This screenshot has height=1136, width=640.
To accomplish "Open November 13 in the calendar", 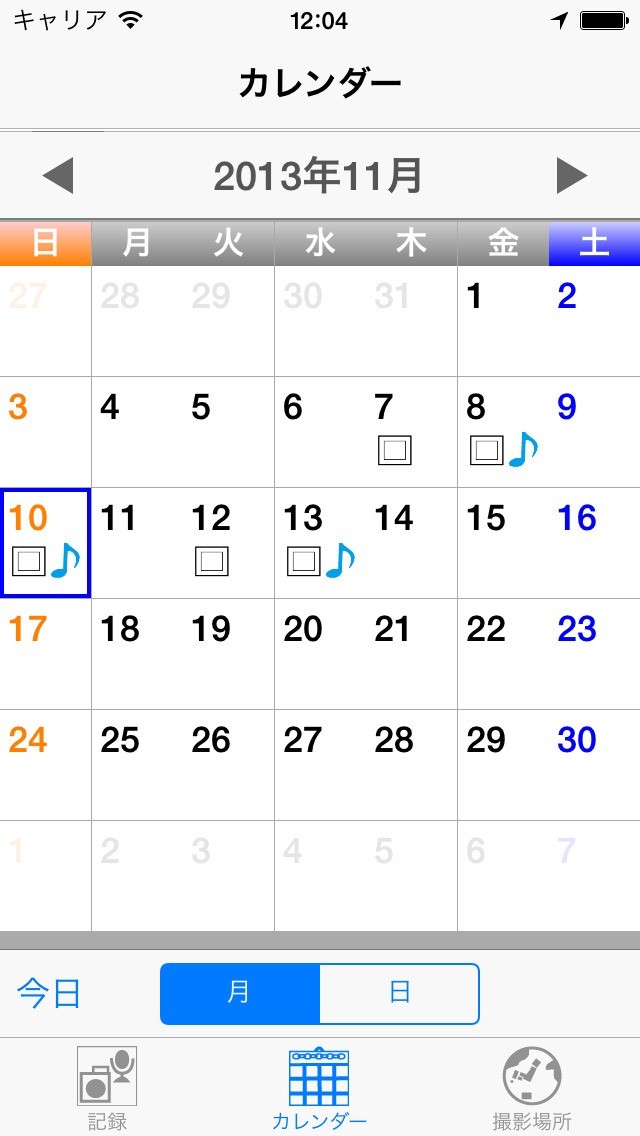I will pos(320,543).
